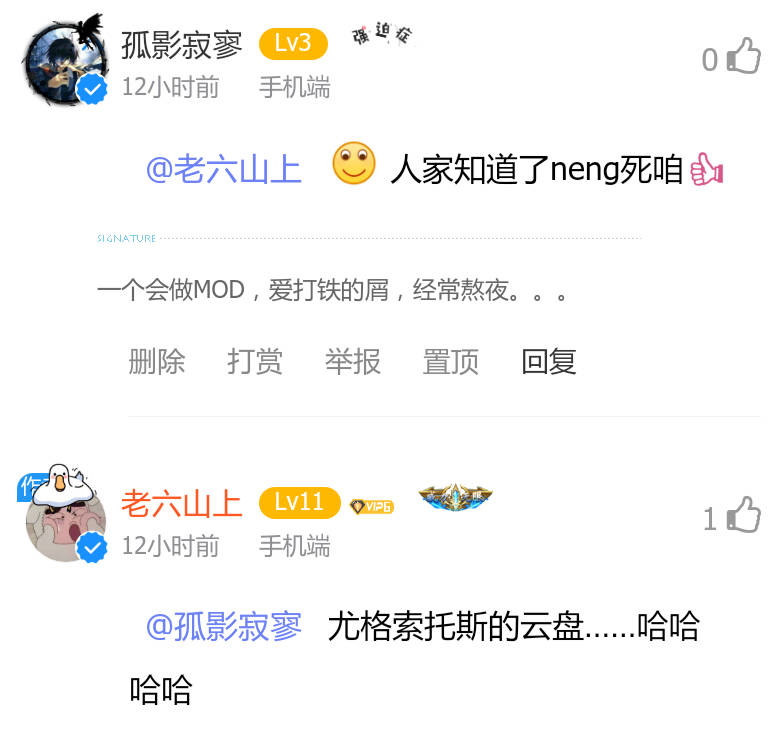Report the comment via 举报
The height and width of the screenshot is (743, 779).
[x=353, y=361]
